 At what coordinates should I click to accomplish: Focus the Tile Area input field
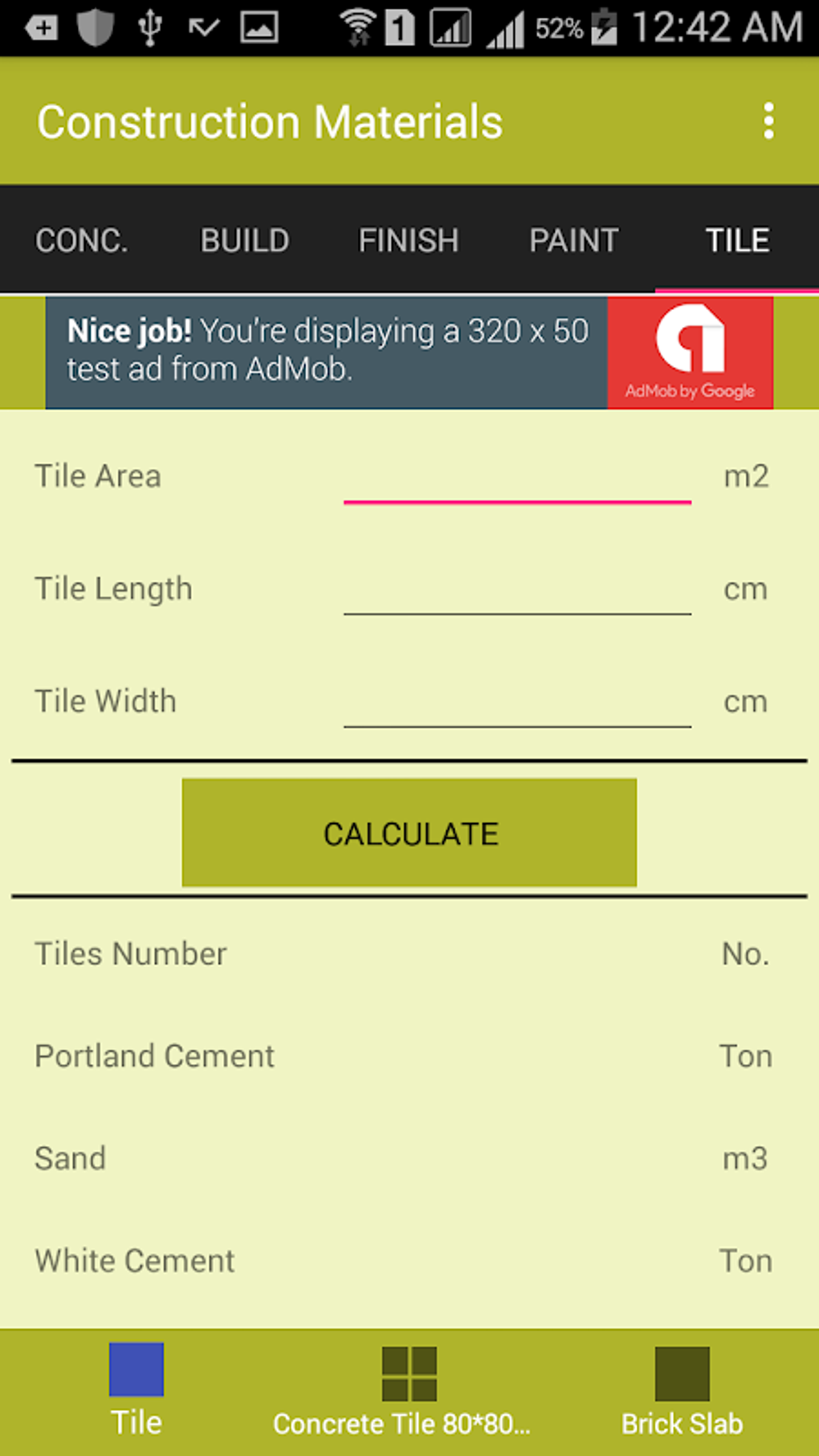[x=517, y=479]
